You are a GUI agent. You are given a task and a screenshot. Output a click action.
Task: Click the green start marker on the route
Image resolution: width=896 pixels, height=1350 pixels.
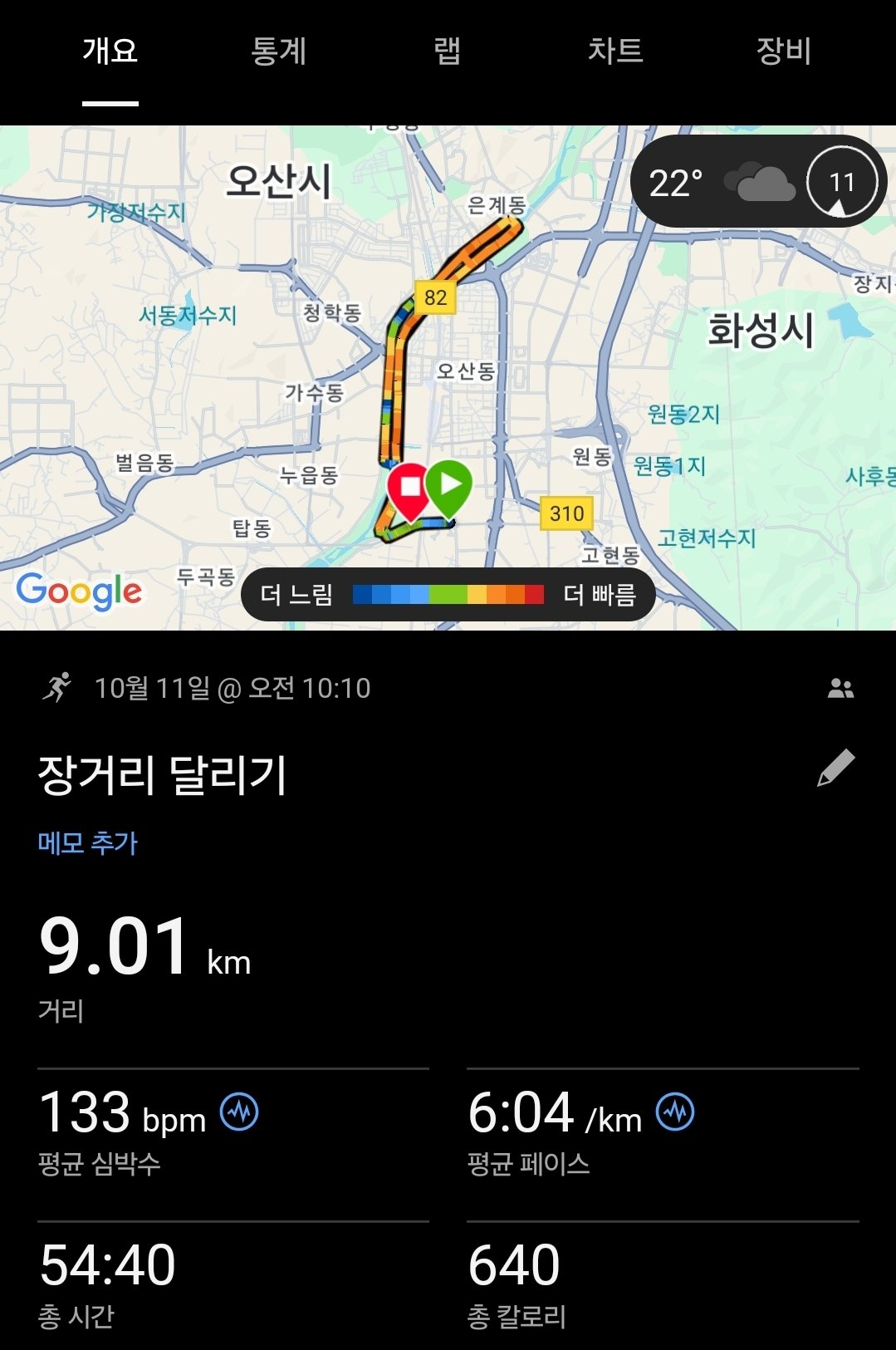tap(449, 484)
